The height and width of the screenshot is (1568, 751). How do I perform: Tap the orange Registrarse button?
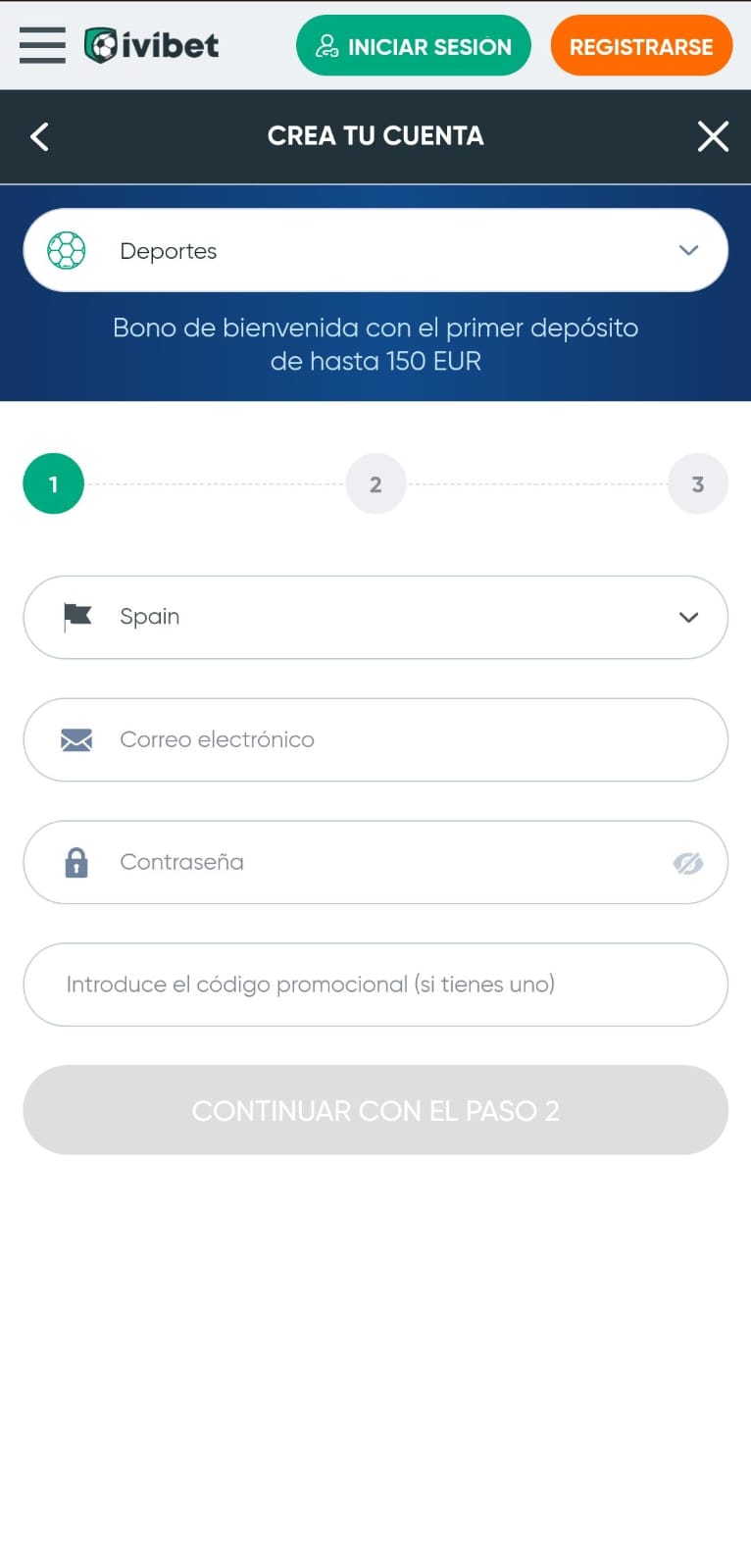(641, 46)
